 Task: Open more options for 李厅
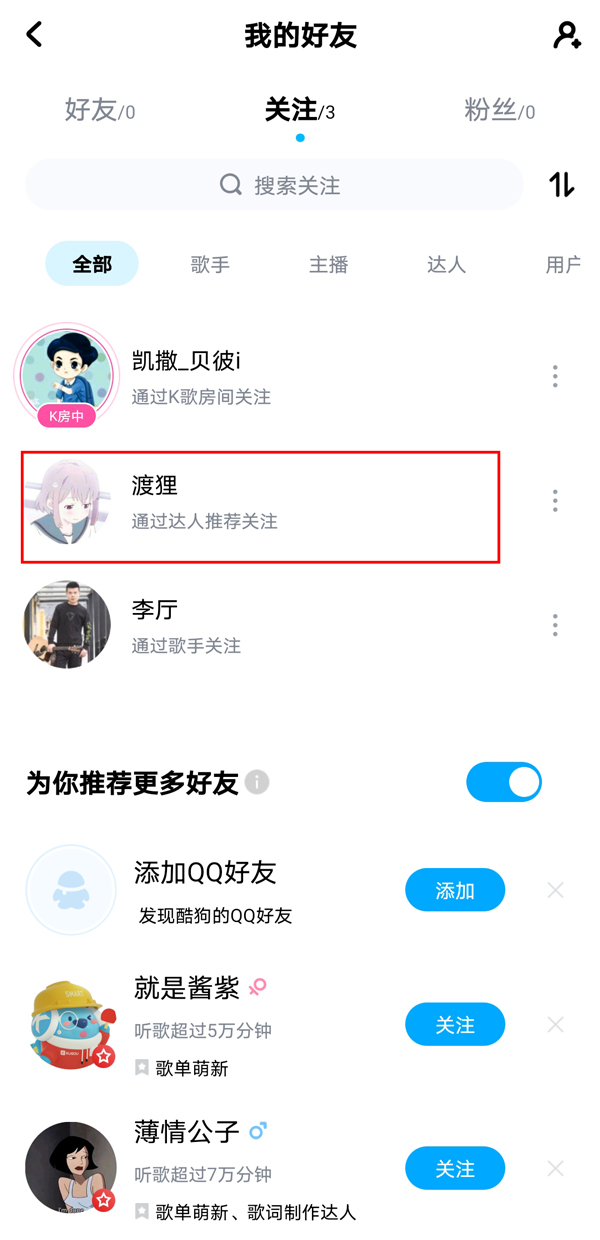point(555,626)
